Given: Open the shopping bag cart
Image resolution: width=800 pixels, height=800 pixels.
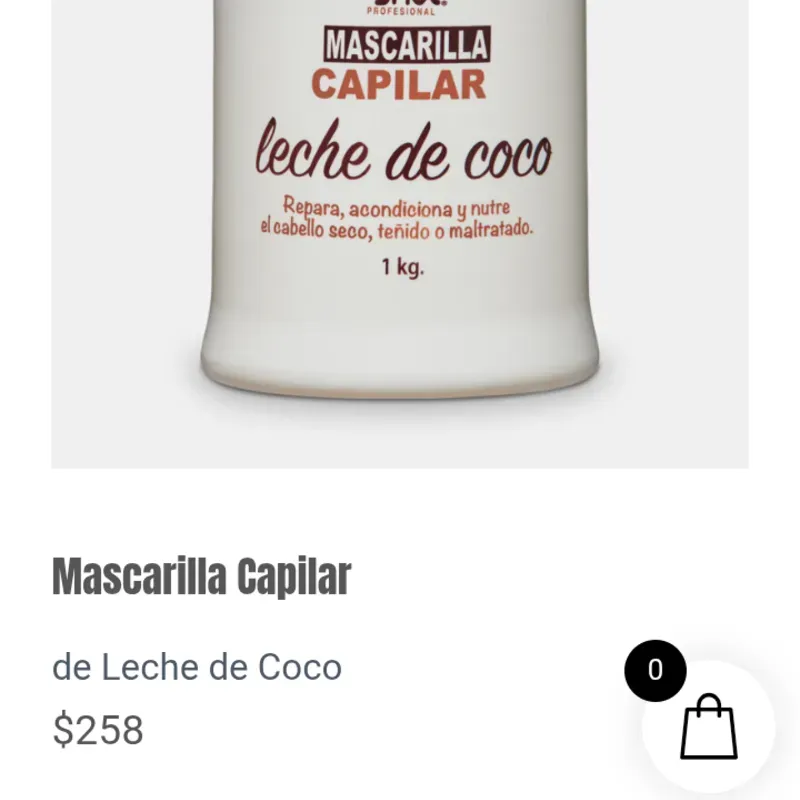Looking at the screenshot, I should [x=708, y=727].
